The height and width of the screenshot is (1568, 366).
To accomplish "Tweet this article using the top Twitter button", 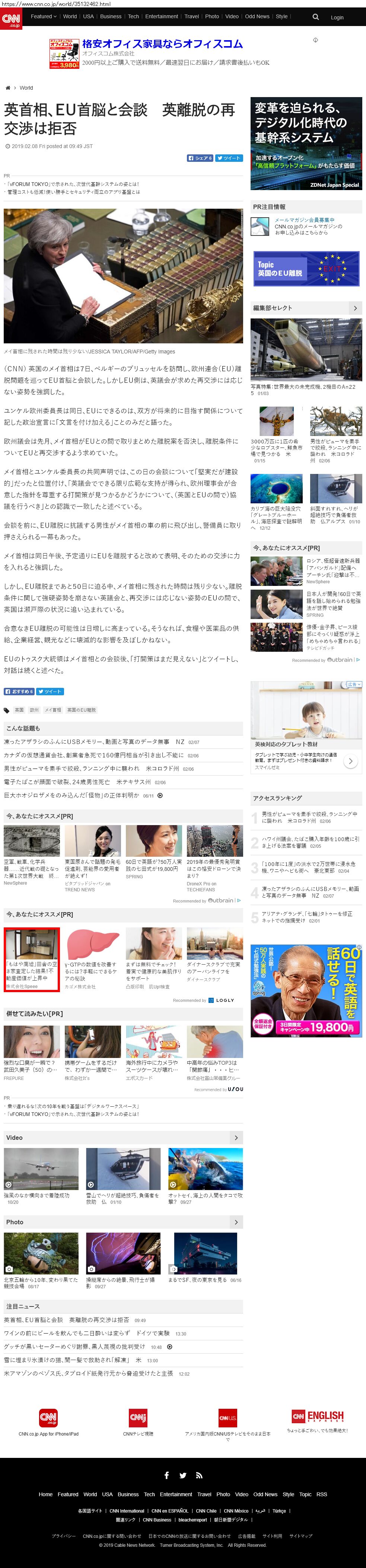I will (x=229, y=158).
